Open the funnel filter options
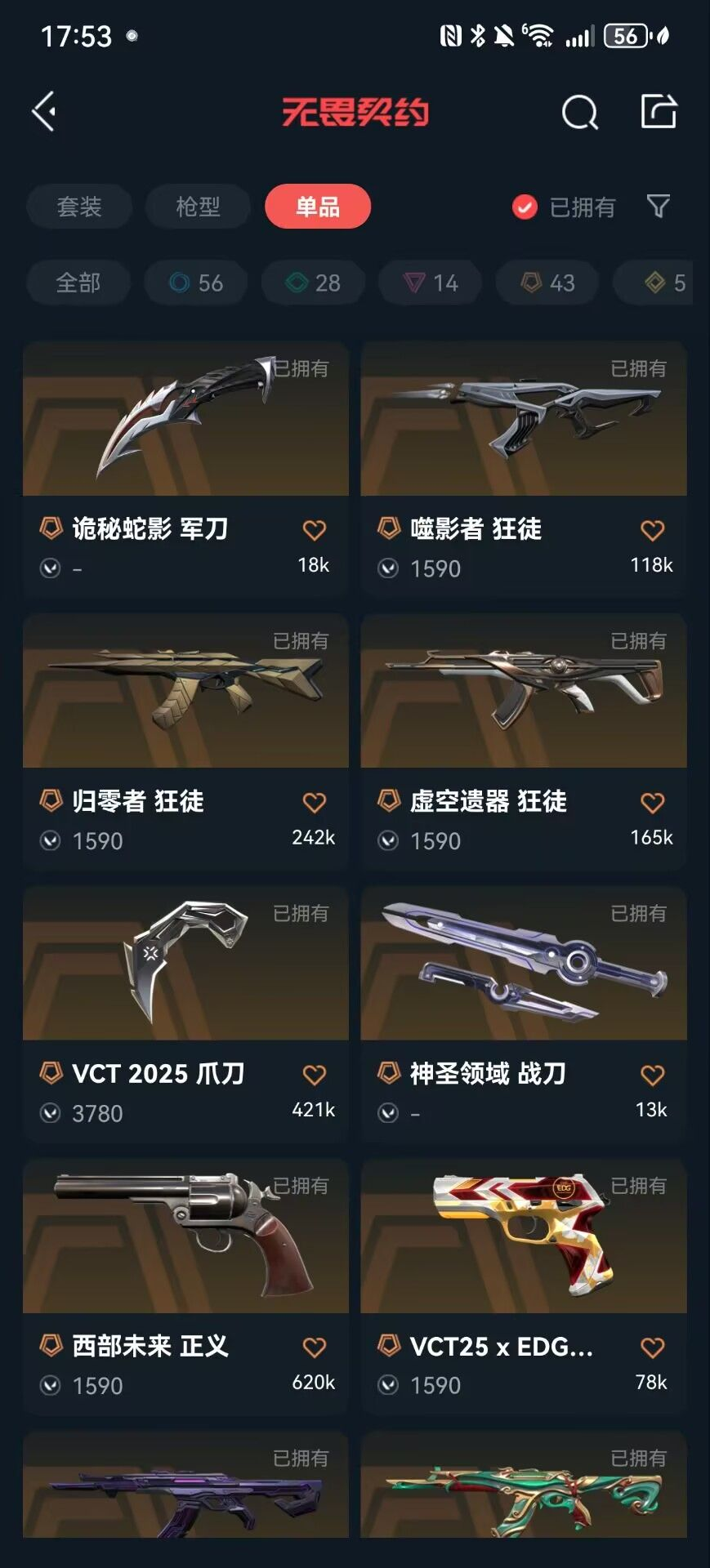 (658, 206)
